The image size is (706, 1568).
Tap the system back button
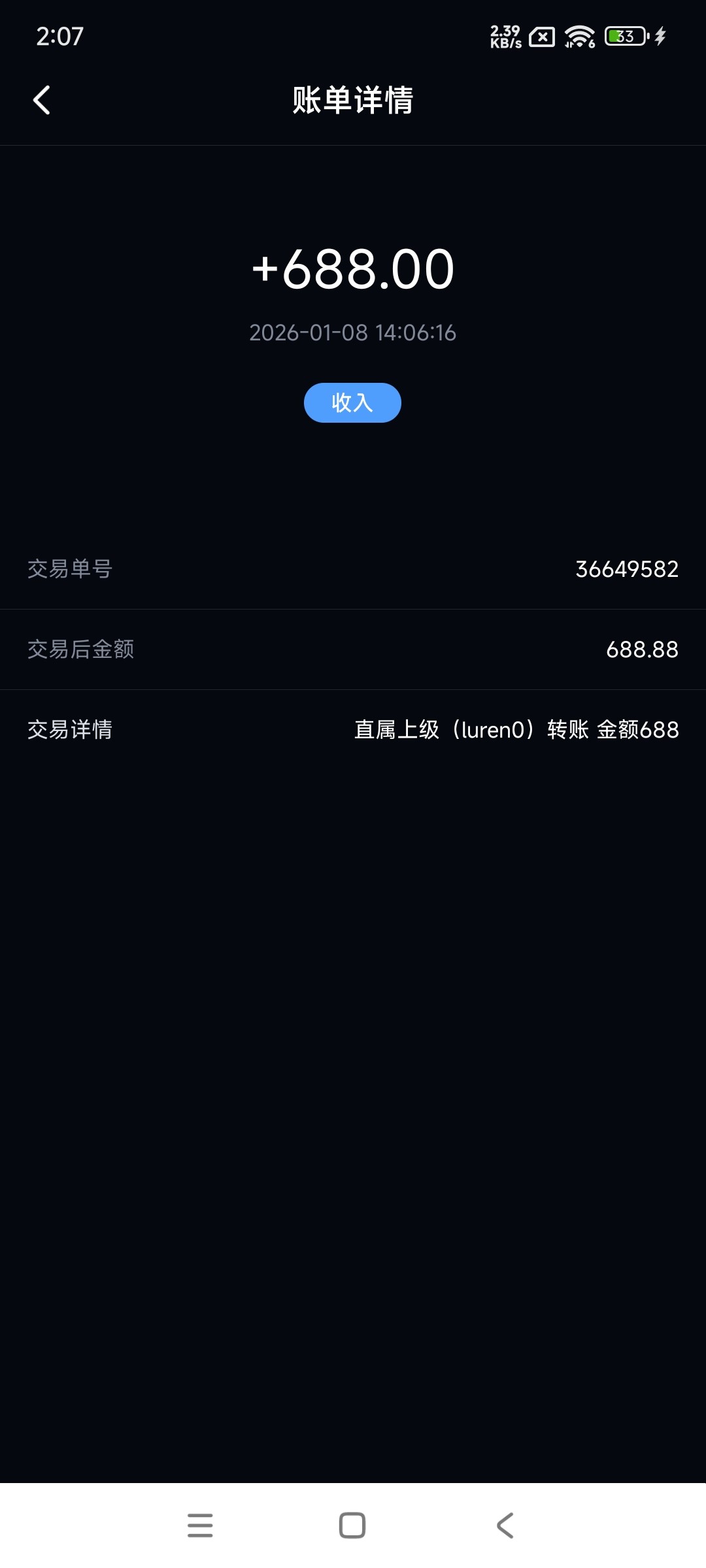click(x=505, y=1526)
